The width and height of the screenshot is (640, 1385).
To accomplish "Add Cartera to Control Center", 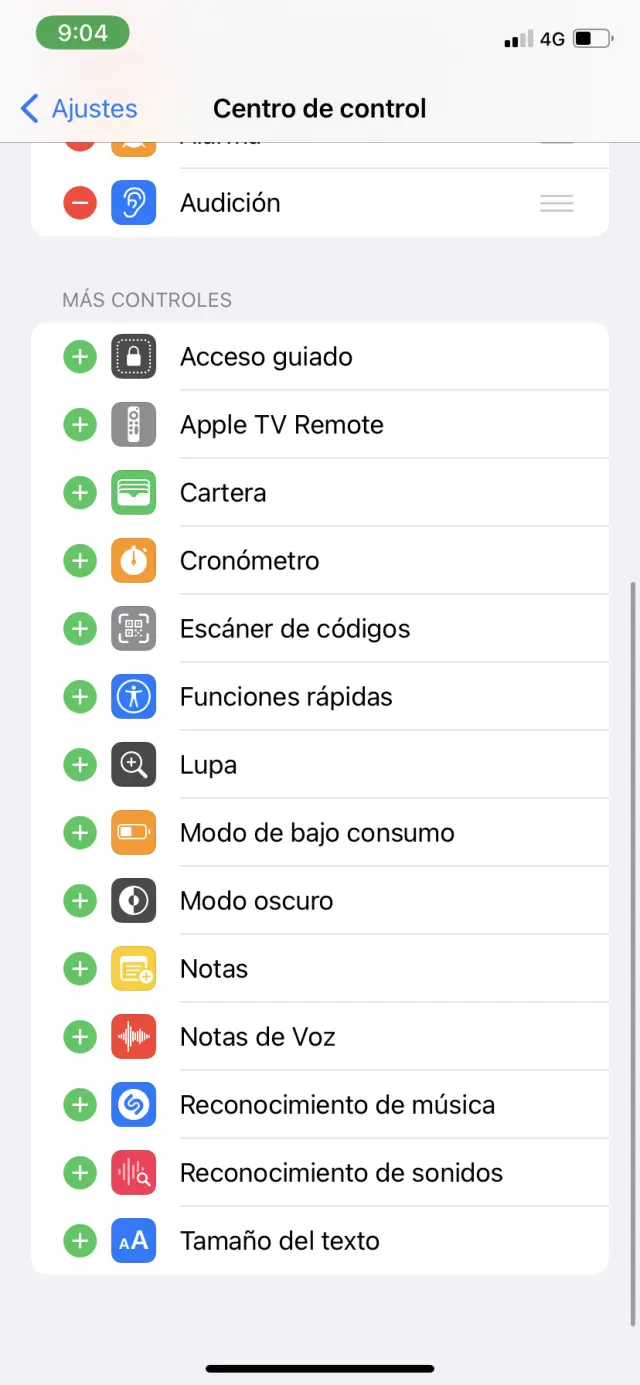I will tap(80, 493).
